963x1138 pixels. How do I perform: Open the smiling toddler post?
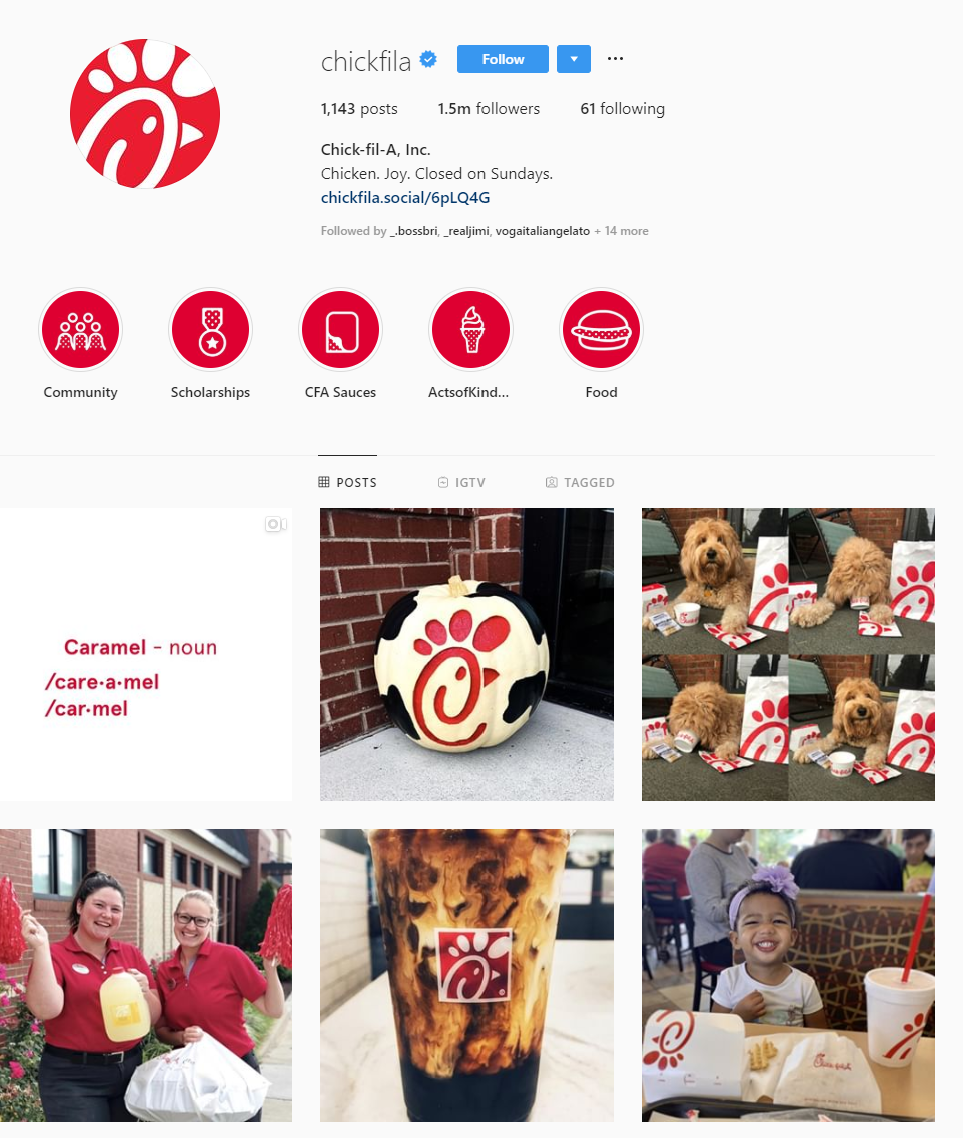tap(788, 975)
